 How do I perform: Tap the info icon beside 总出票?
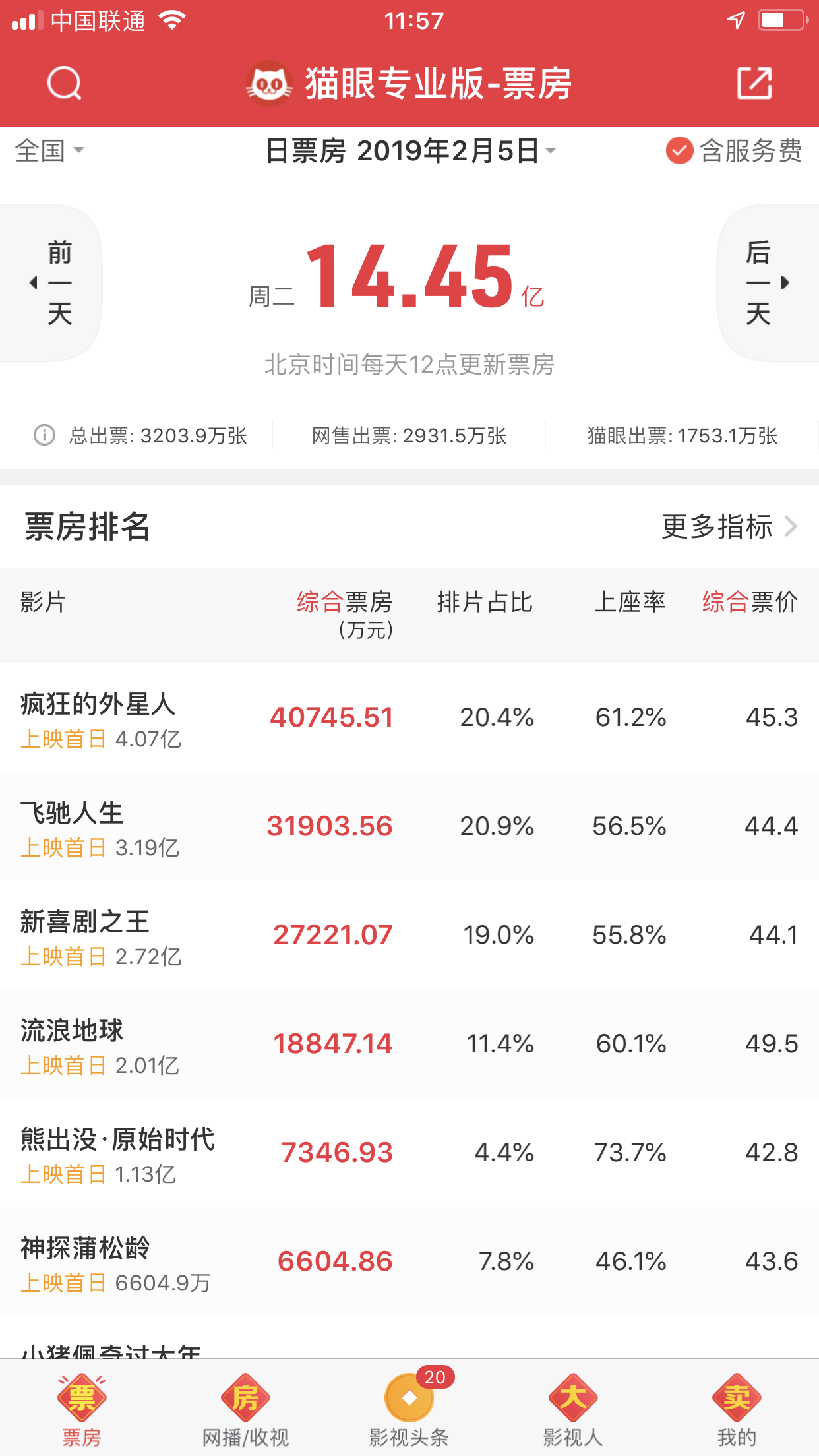tap(44, 435)
